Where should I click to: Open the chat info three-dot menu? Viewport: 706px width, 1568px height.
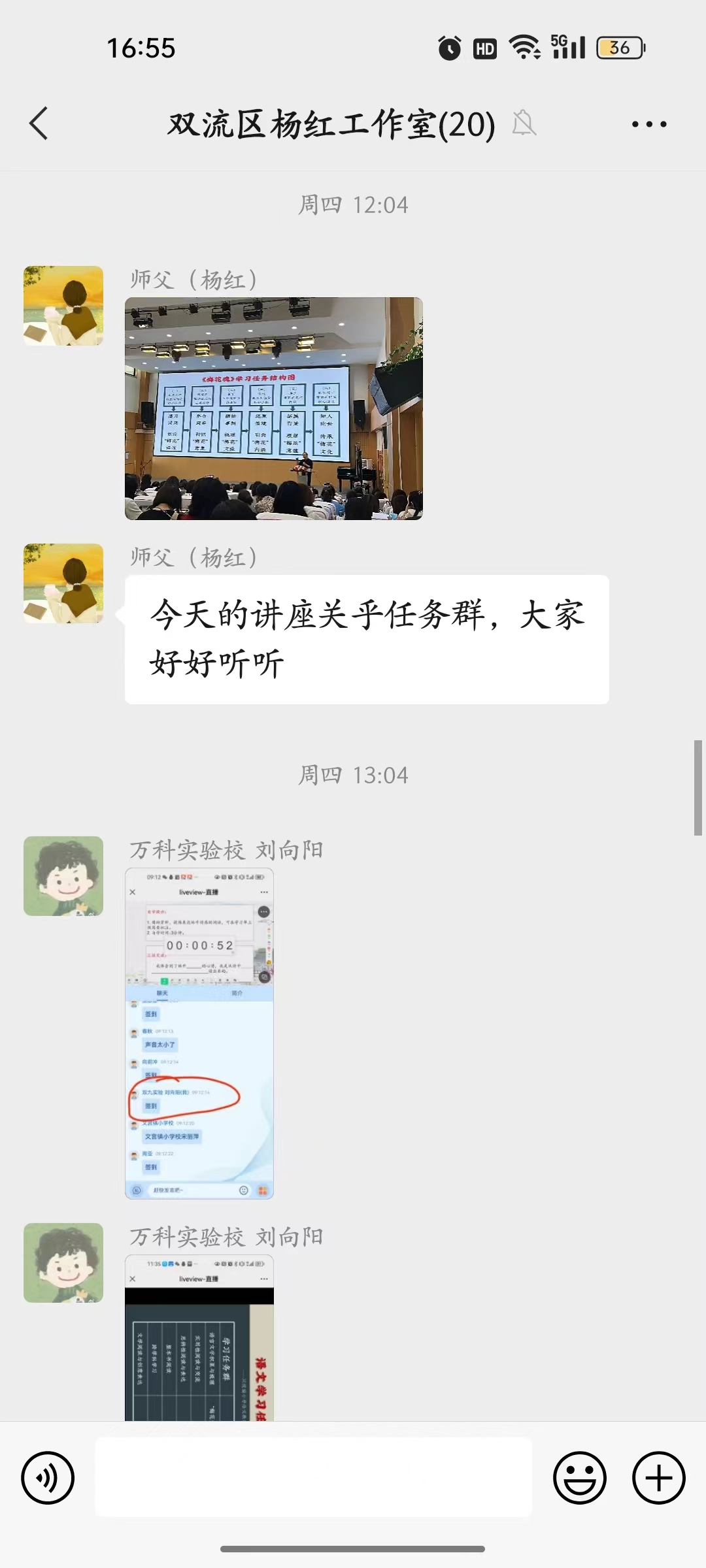[648, 124]
